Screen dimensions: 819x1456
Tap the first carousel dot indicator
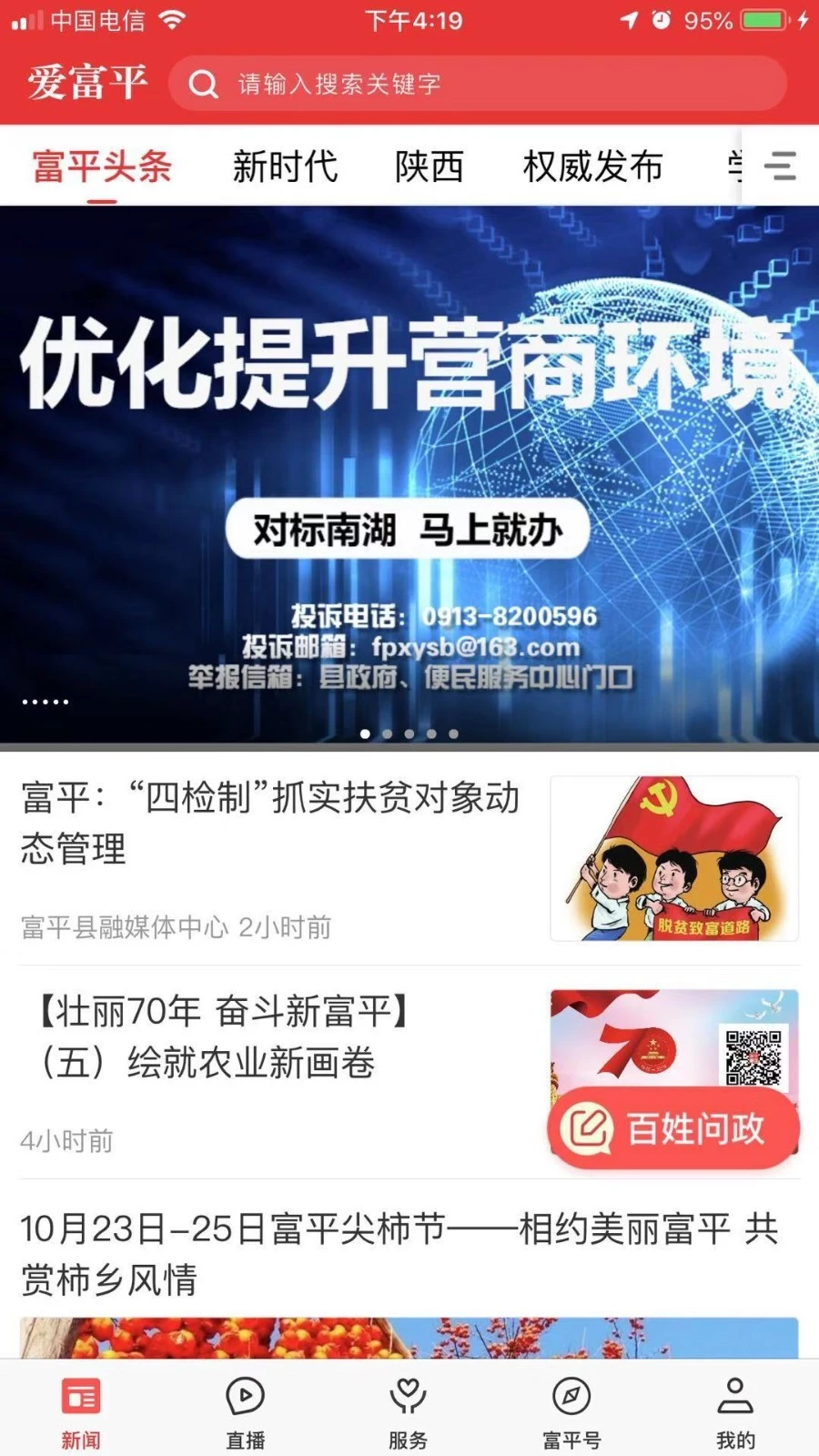coord(365,732)
